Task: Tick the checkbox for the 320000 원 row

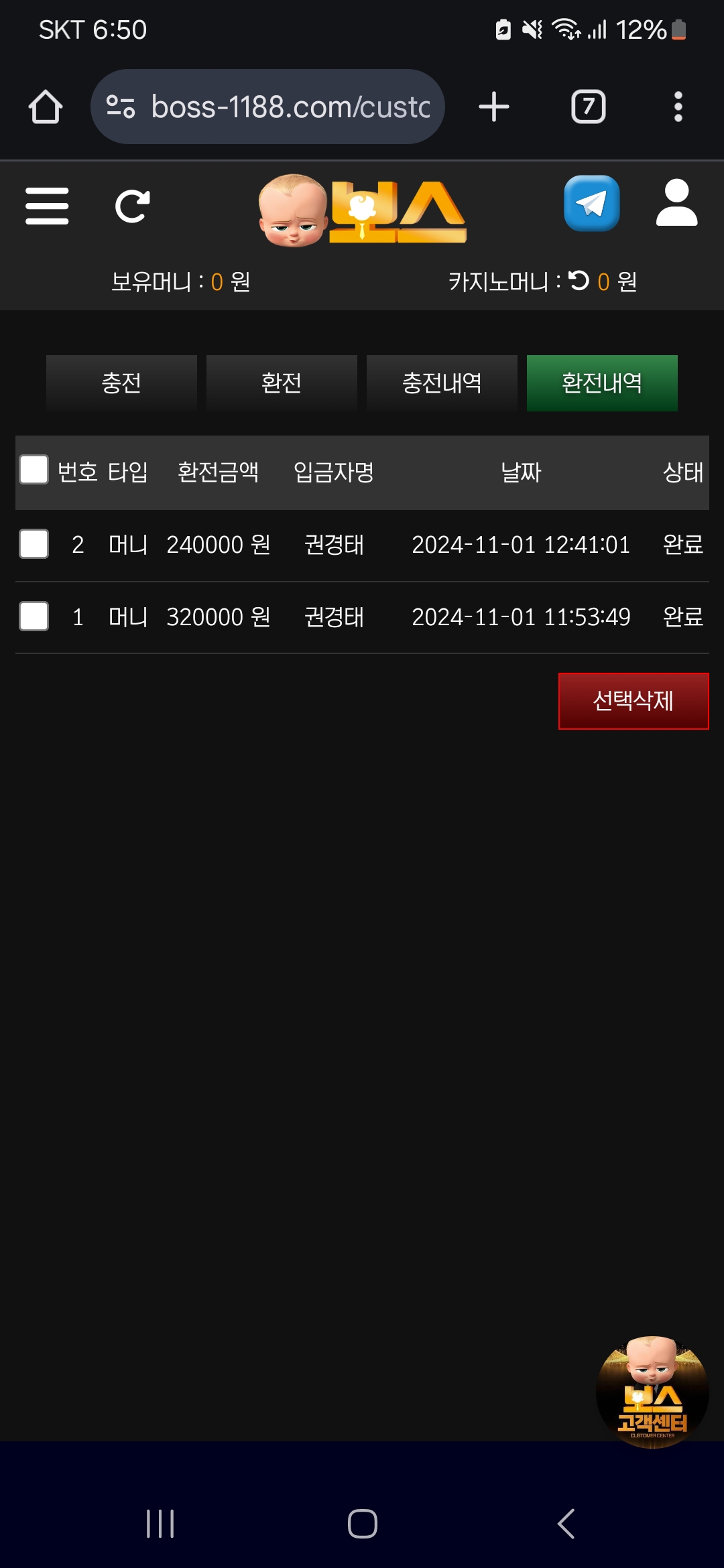Action: pyautogui.click(x=34, y=616)
